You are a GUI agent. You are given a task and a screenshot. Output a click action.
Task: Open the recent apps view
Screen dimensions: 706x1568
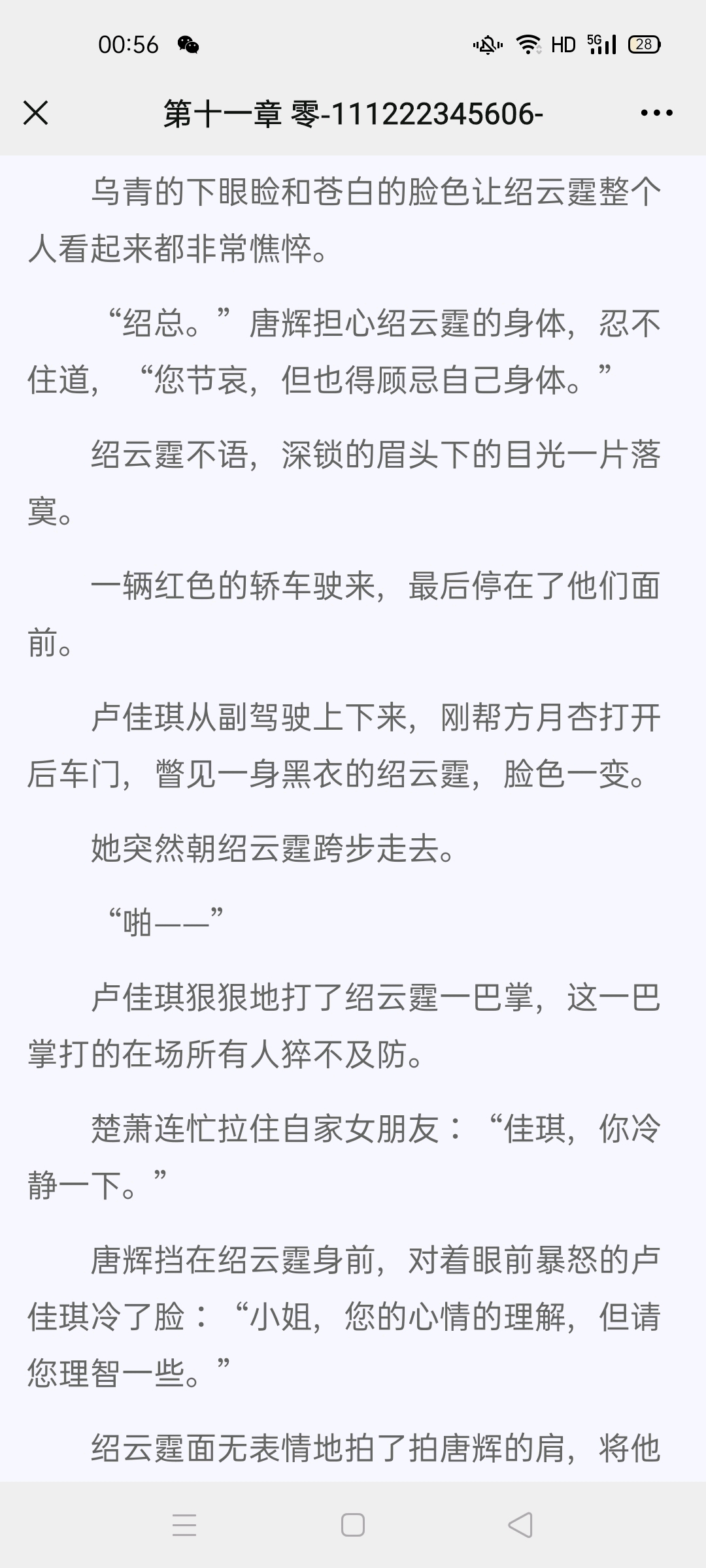tap(184, 1526)
